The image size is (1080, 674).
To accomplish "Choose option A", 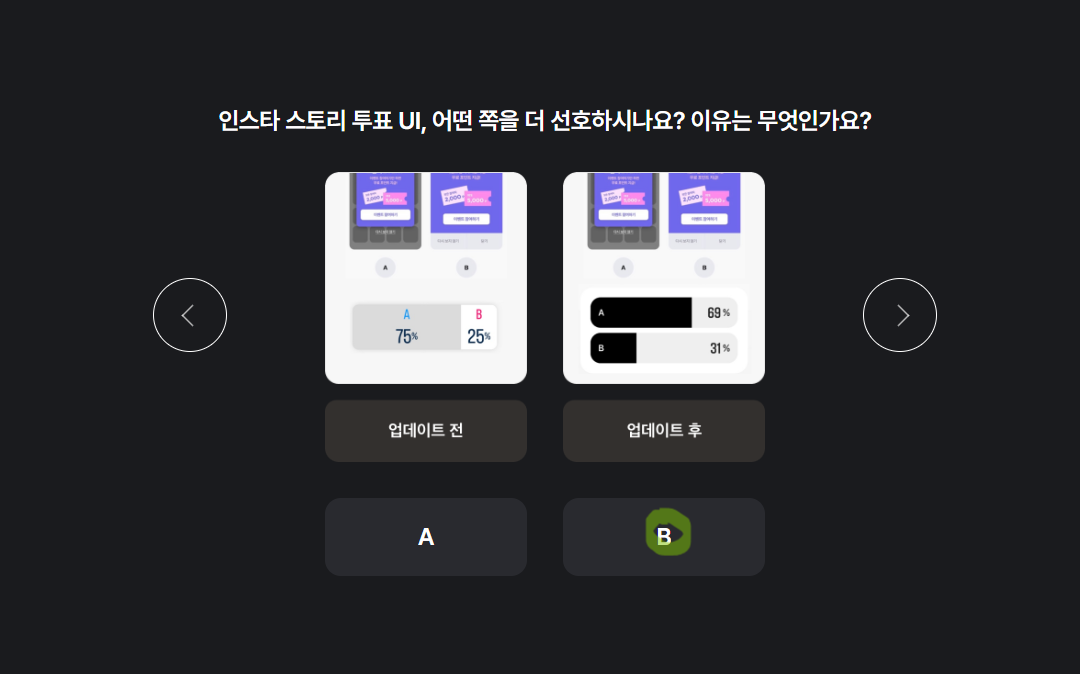I will 426,537.
